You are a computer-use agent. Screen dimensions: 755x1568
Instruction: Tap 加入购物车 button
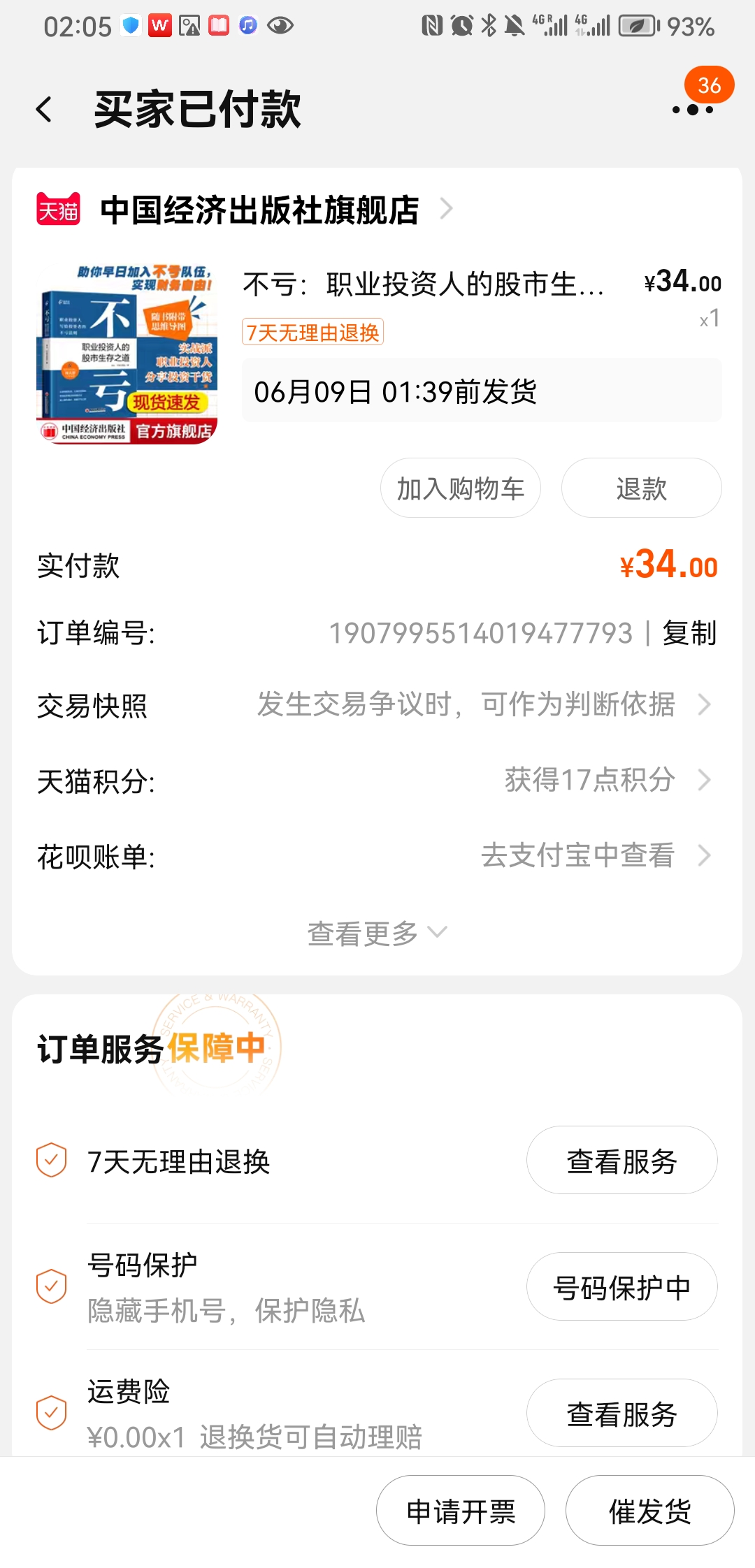click(460, 488)
